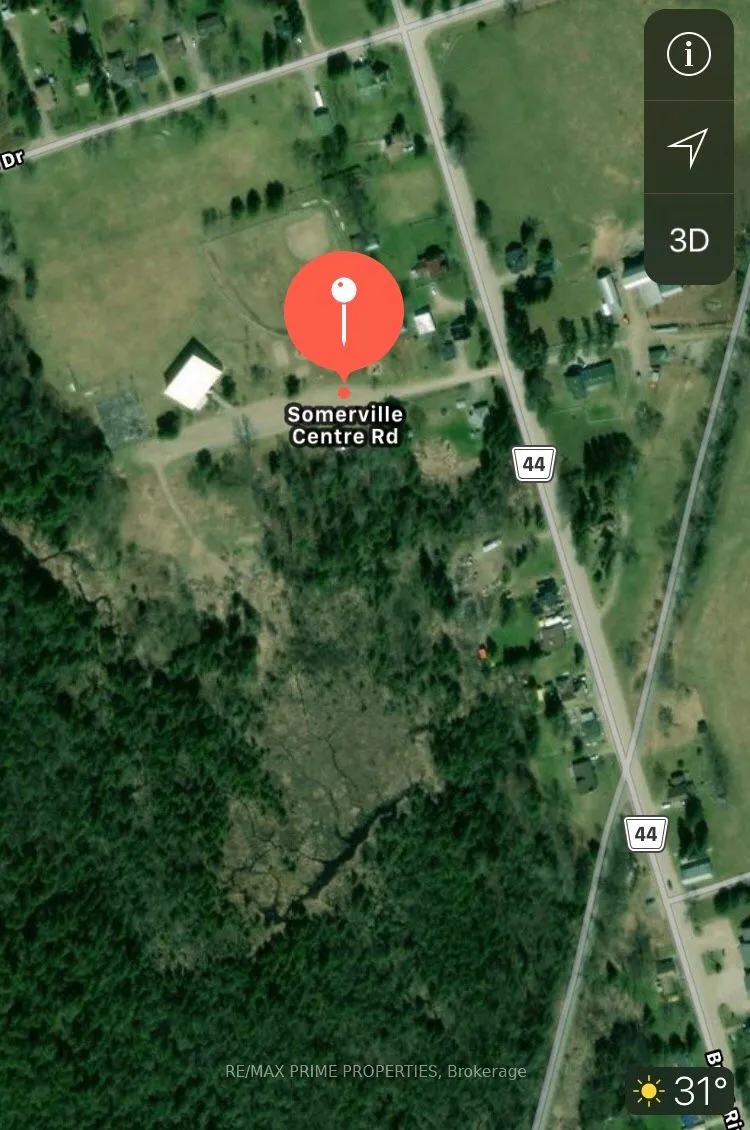Select the Somerville Centre Rd label

pos(344,424)
